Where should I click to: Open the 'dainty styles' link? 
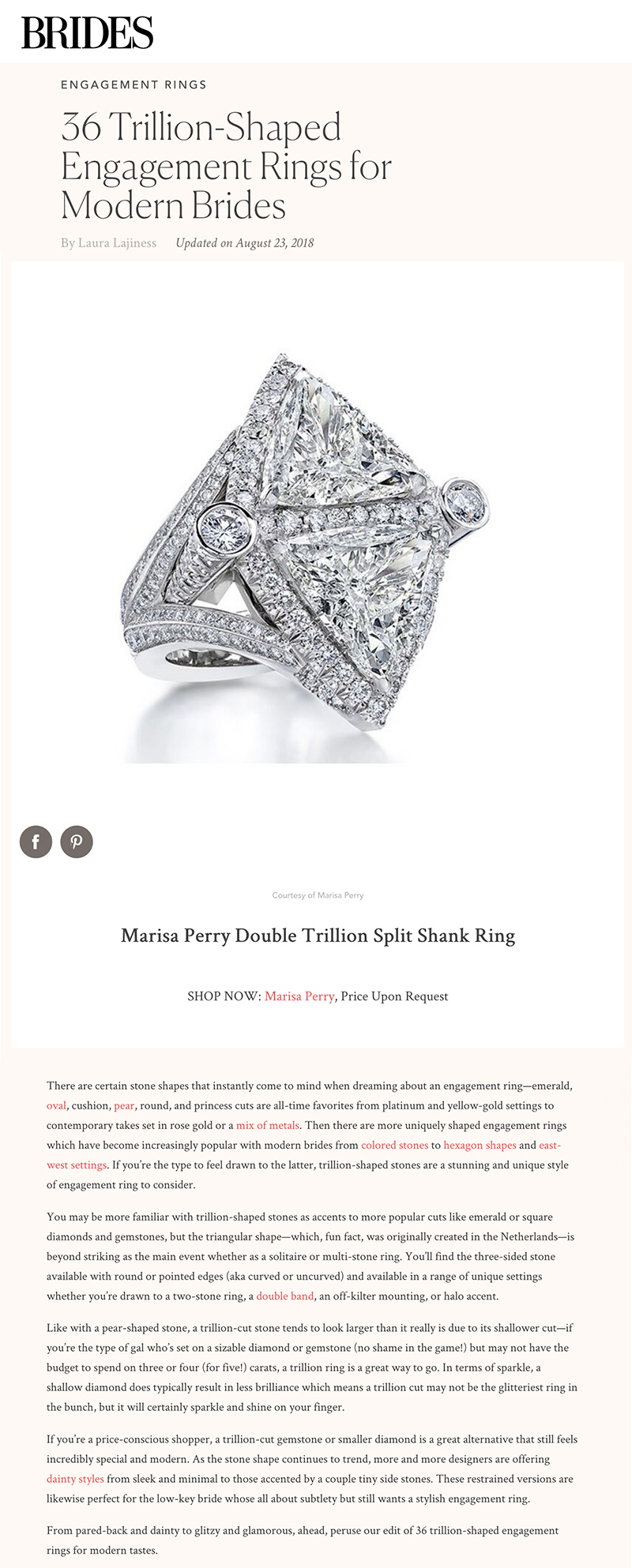coord(75,1478)
